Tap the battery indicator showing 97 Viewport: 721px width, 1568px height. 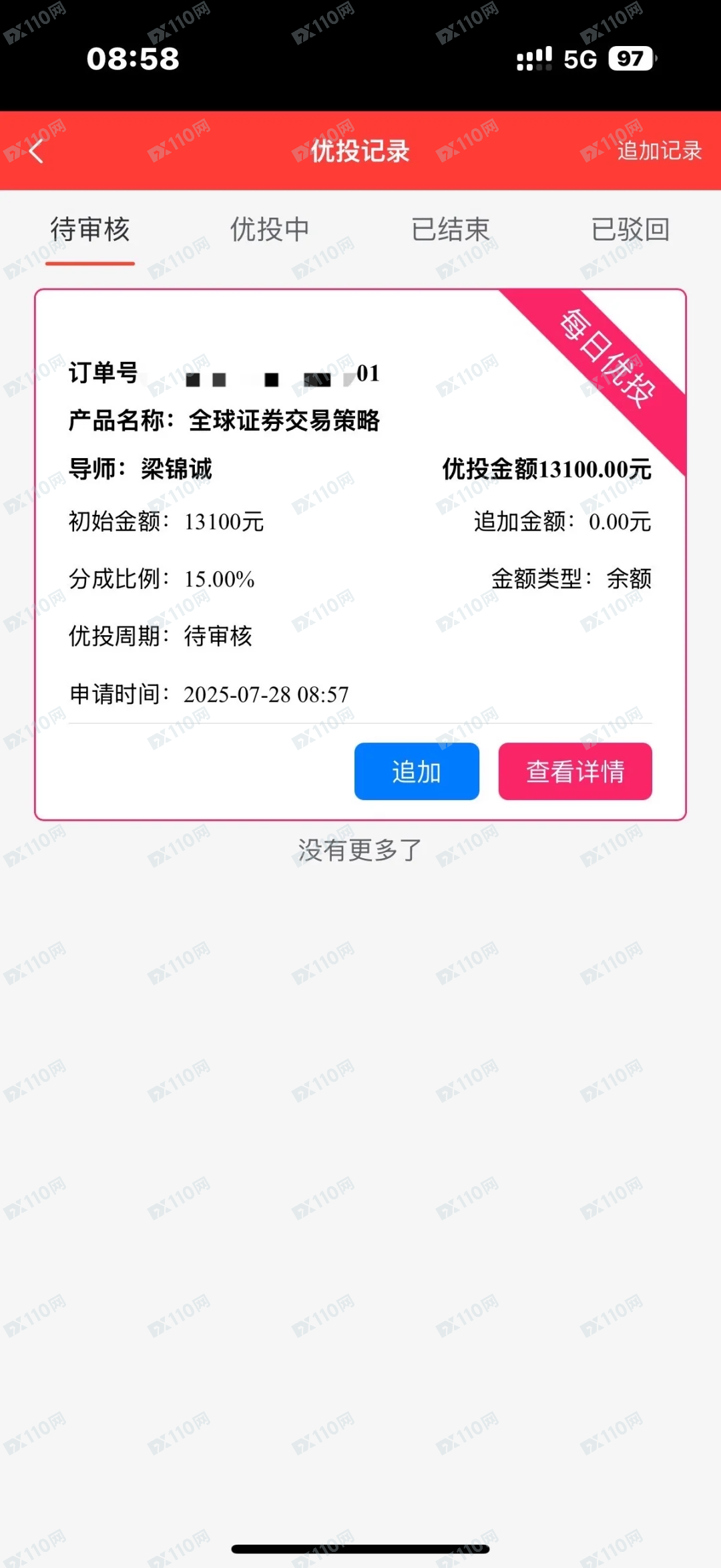pos(631,59)
